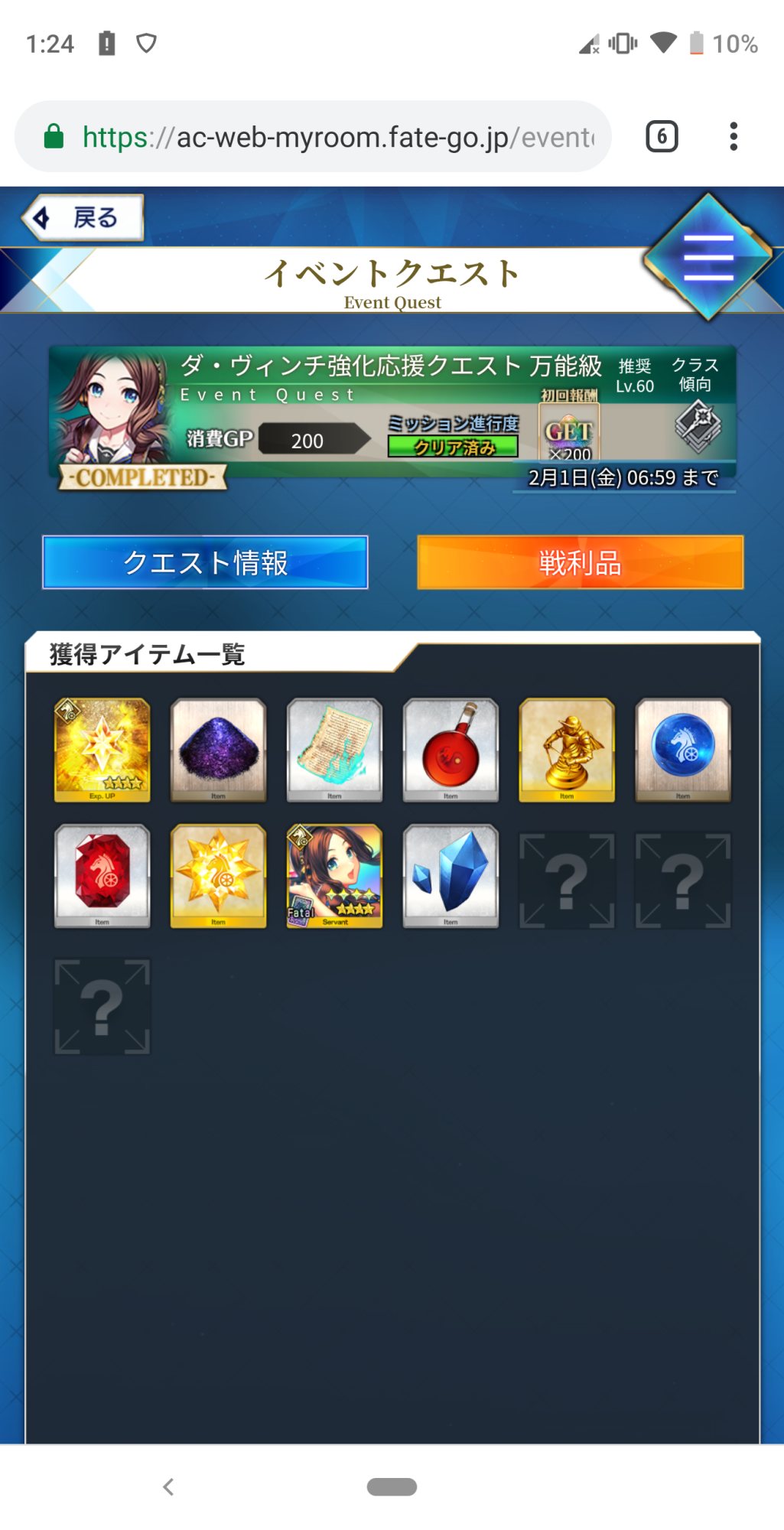This screenshot has height=1530, width=784.
Task: Select the red potion flask item
Action: tap(451, 750)
